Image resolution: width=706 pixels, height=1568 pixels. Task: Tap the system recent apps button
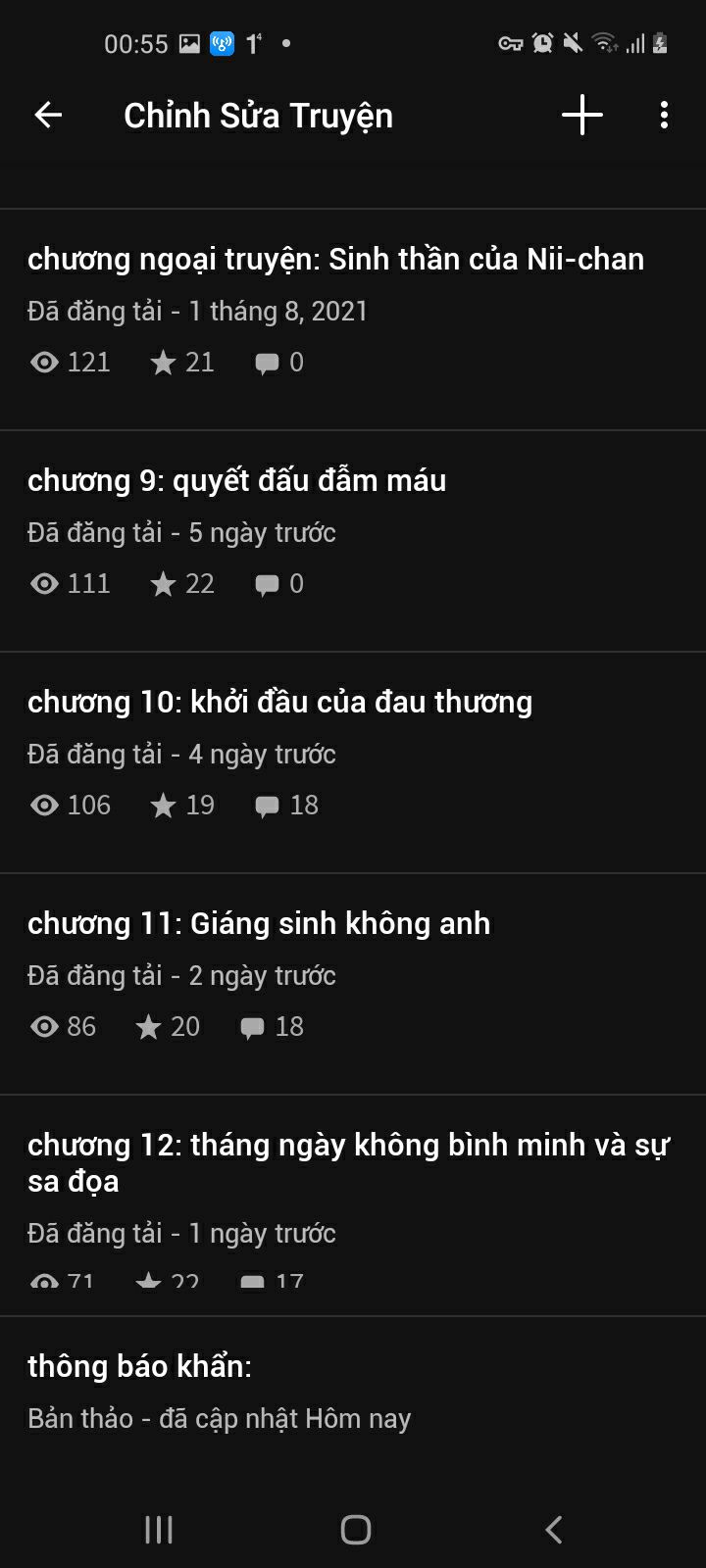point(159,1529)
